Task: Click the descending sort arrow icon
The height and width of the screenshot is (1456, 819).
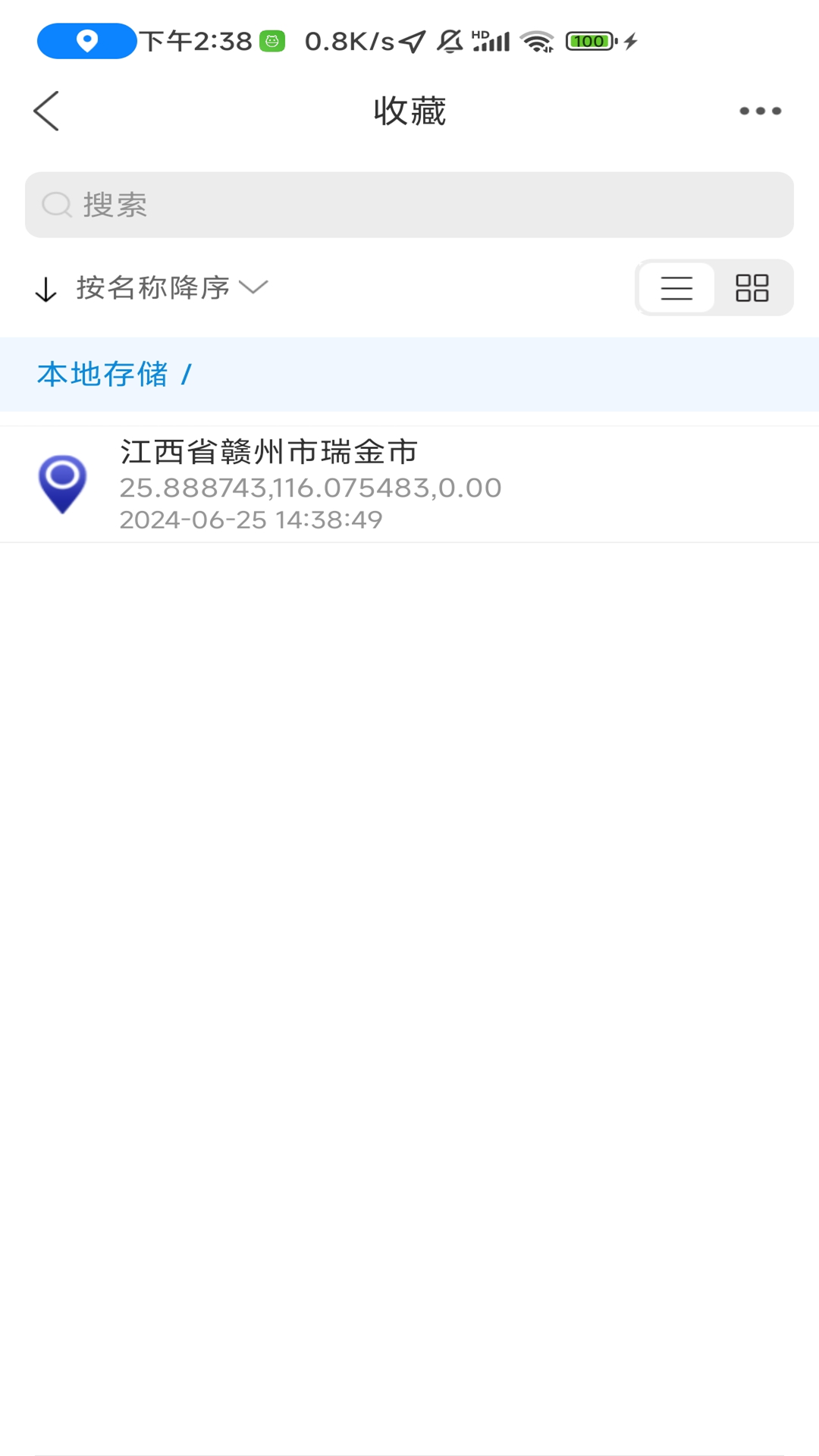Action: [45, 287]
